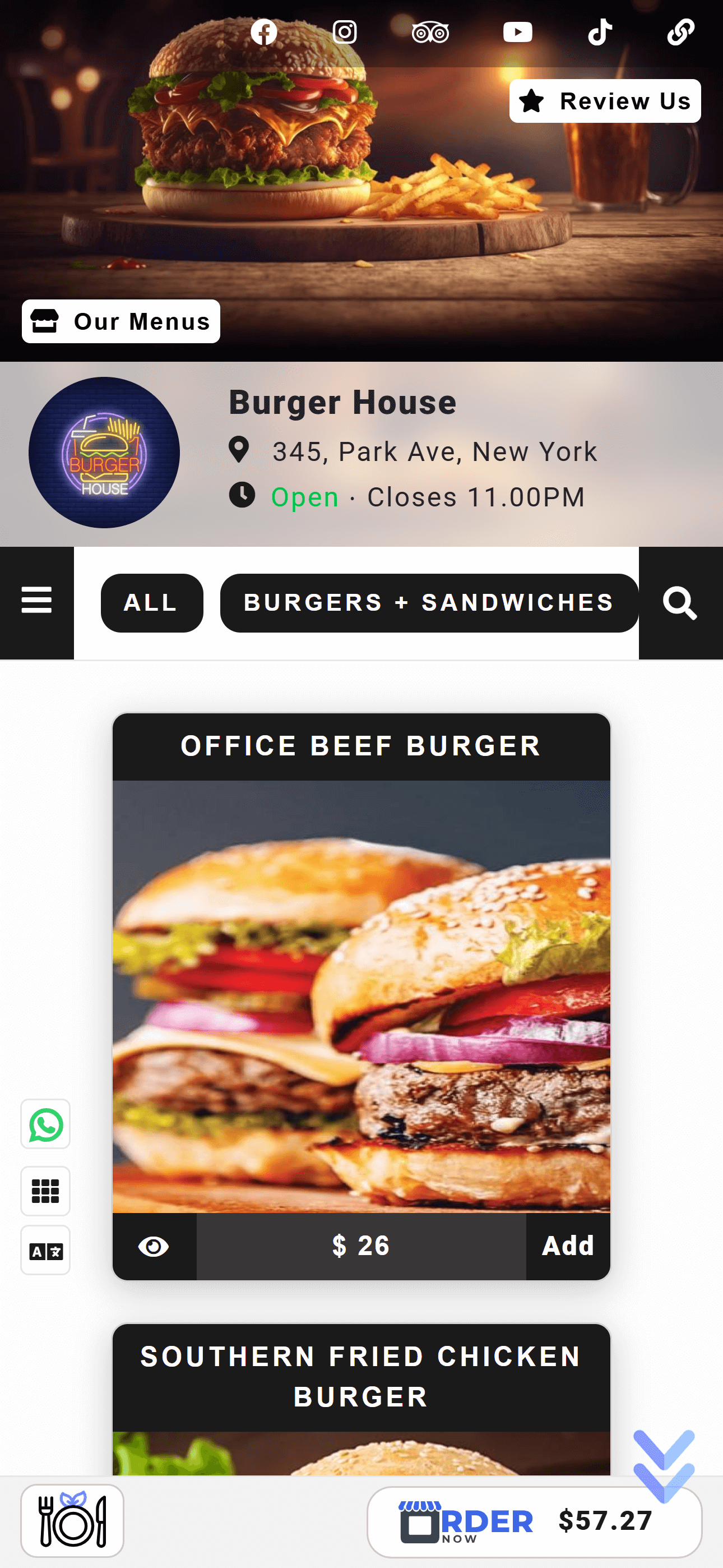Open the Our Menus selector
This screenshot has height=1568, width=723.
click(x=120, y=321)
